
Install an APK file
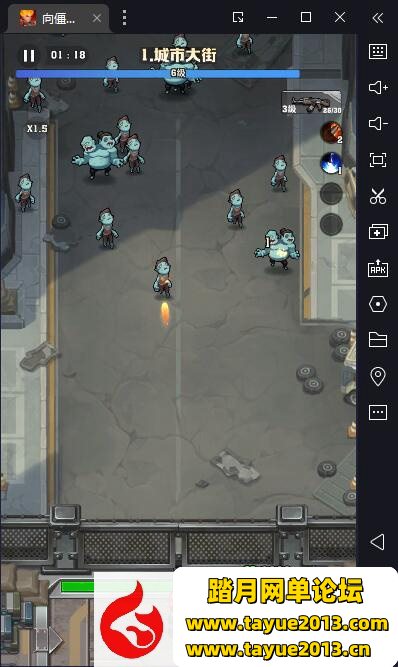[x=378, y=268]
